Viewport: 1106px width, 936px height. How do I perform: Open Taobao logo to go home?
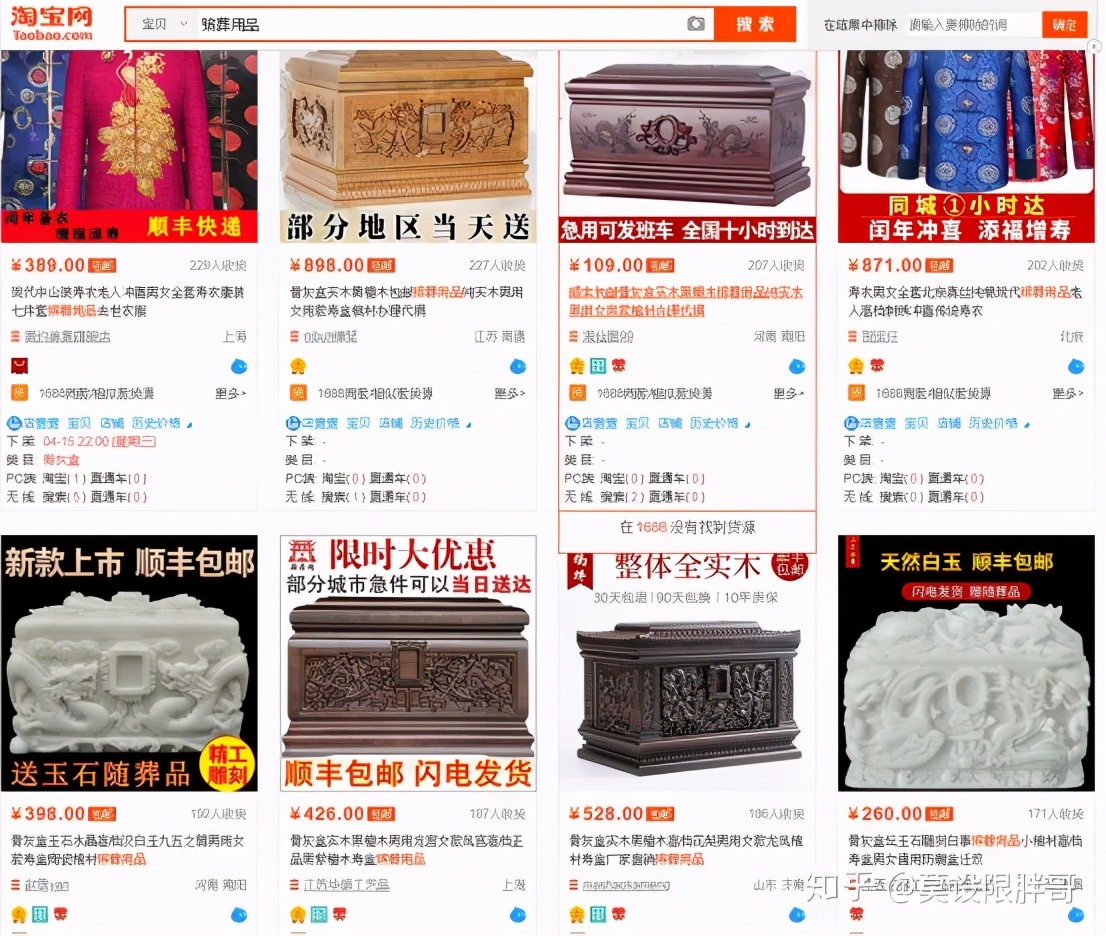pyautogui.click(x=52, y=24)
